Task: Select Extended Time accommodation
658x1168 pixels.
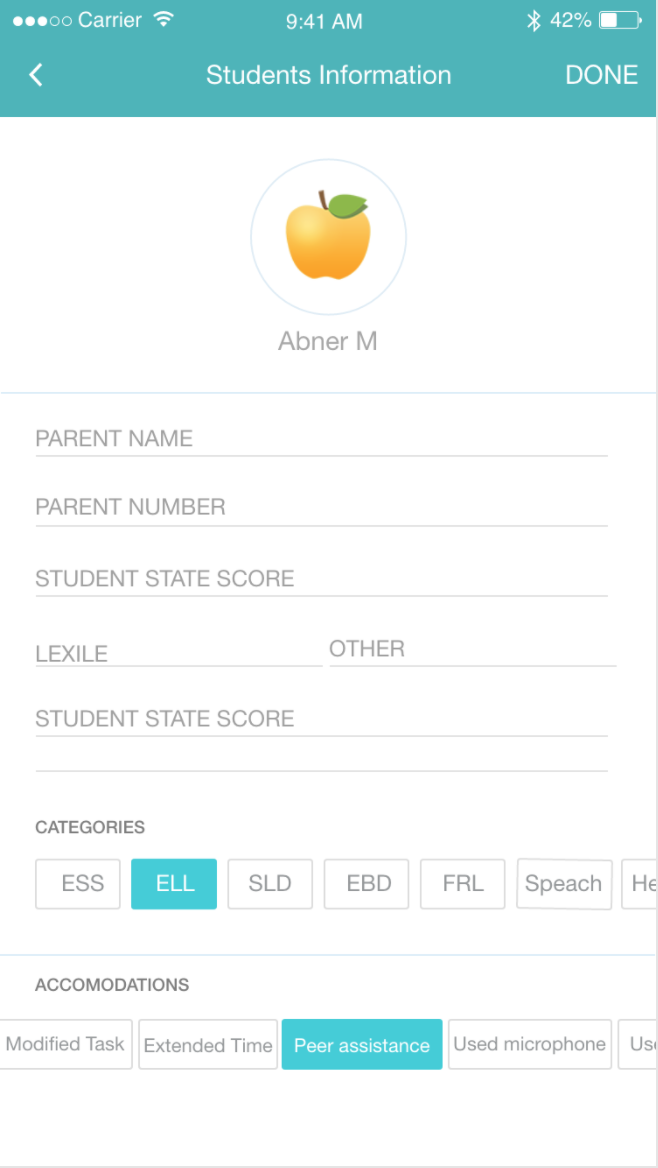Action: click(208, 1045)
